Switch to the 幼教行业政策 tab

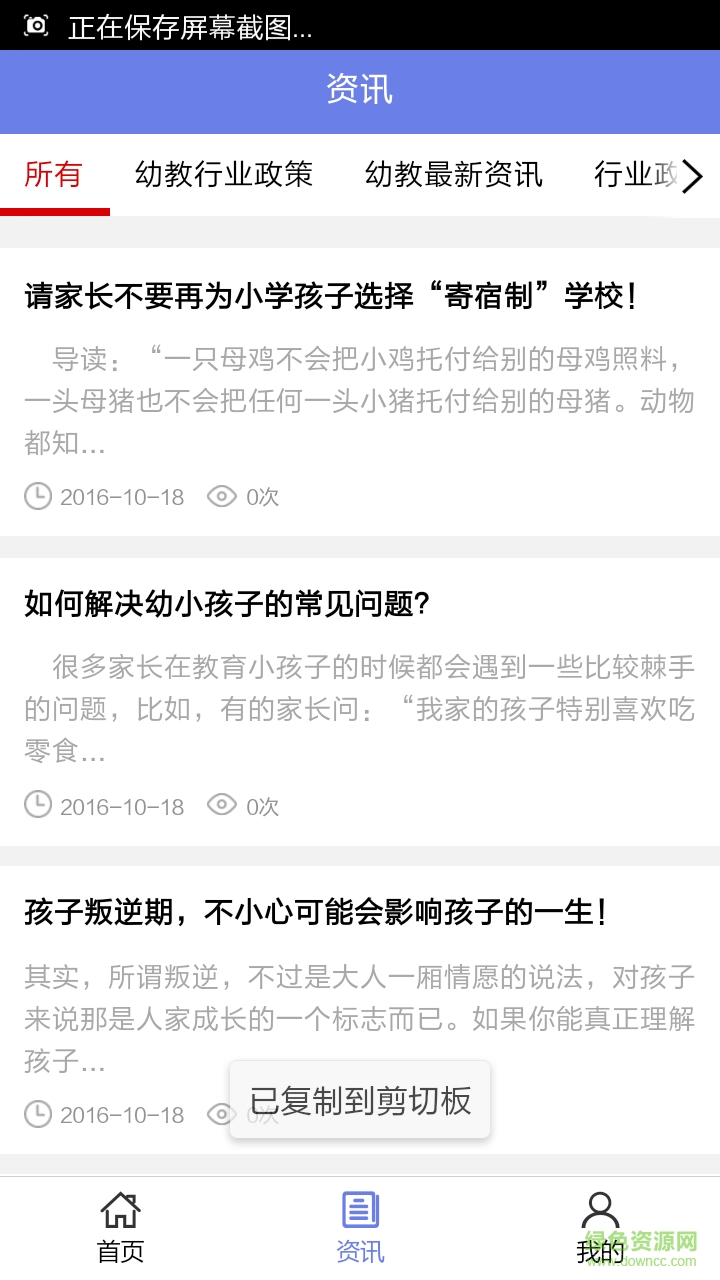tap(224, 175)
